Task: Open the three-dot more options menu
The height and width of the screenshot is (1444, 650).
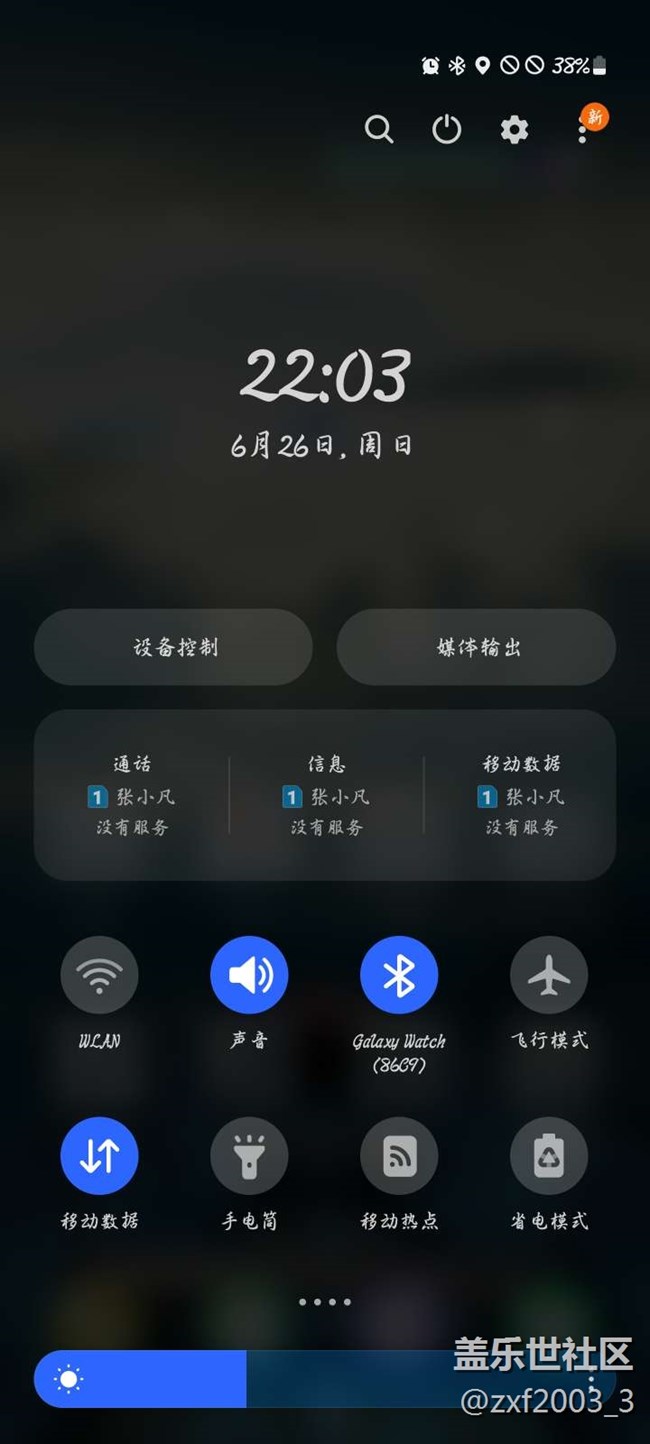Action: click(582, 129)
